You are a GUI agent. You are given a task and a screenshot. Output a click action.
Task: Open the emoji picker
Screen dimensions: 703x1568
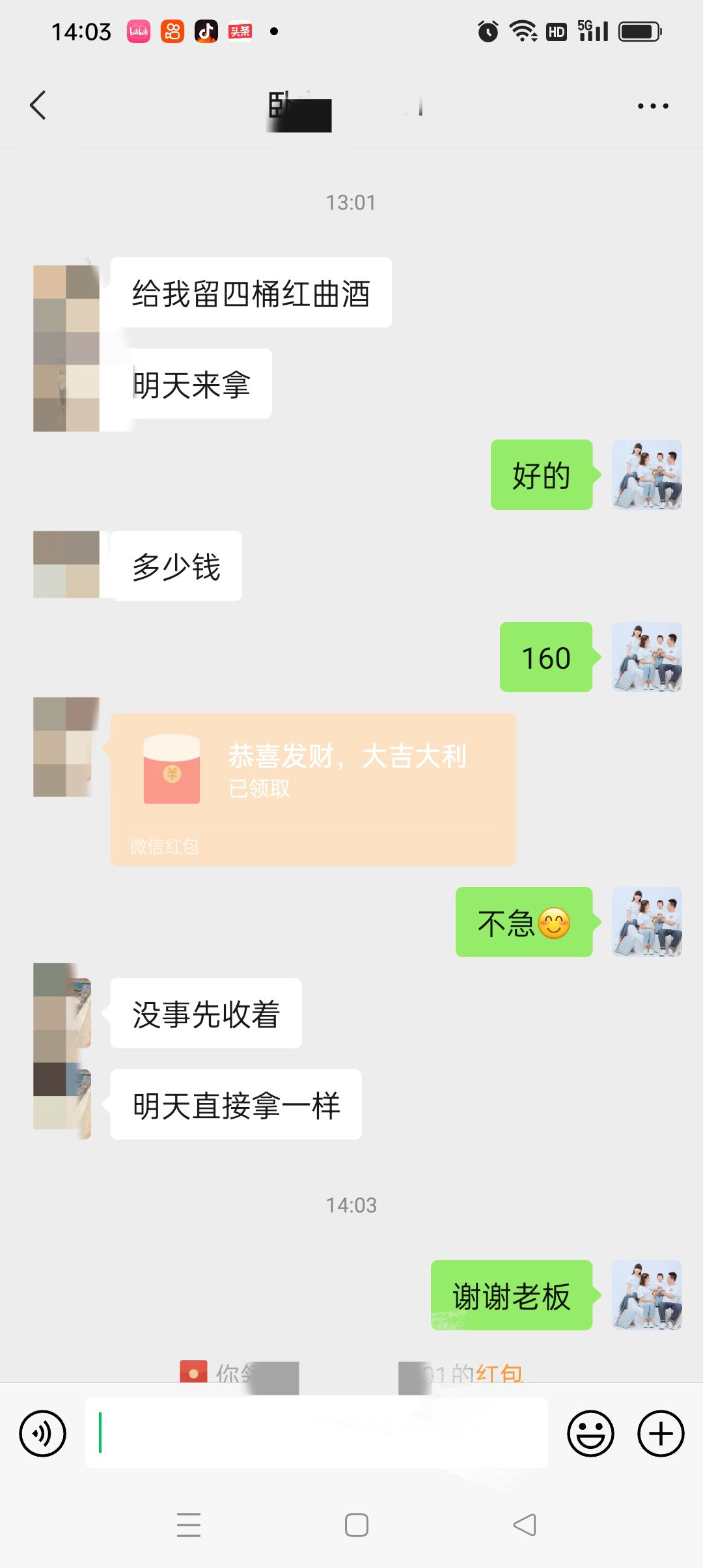pos(590,1433)
